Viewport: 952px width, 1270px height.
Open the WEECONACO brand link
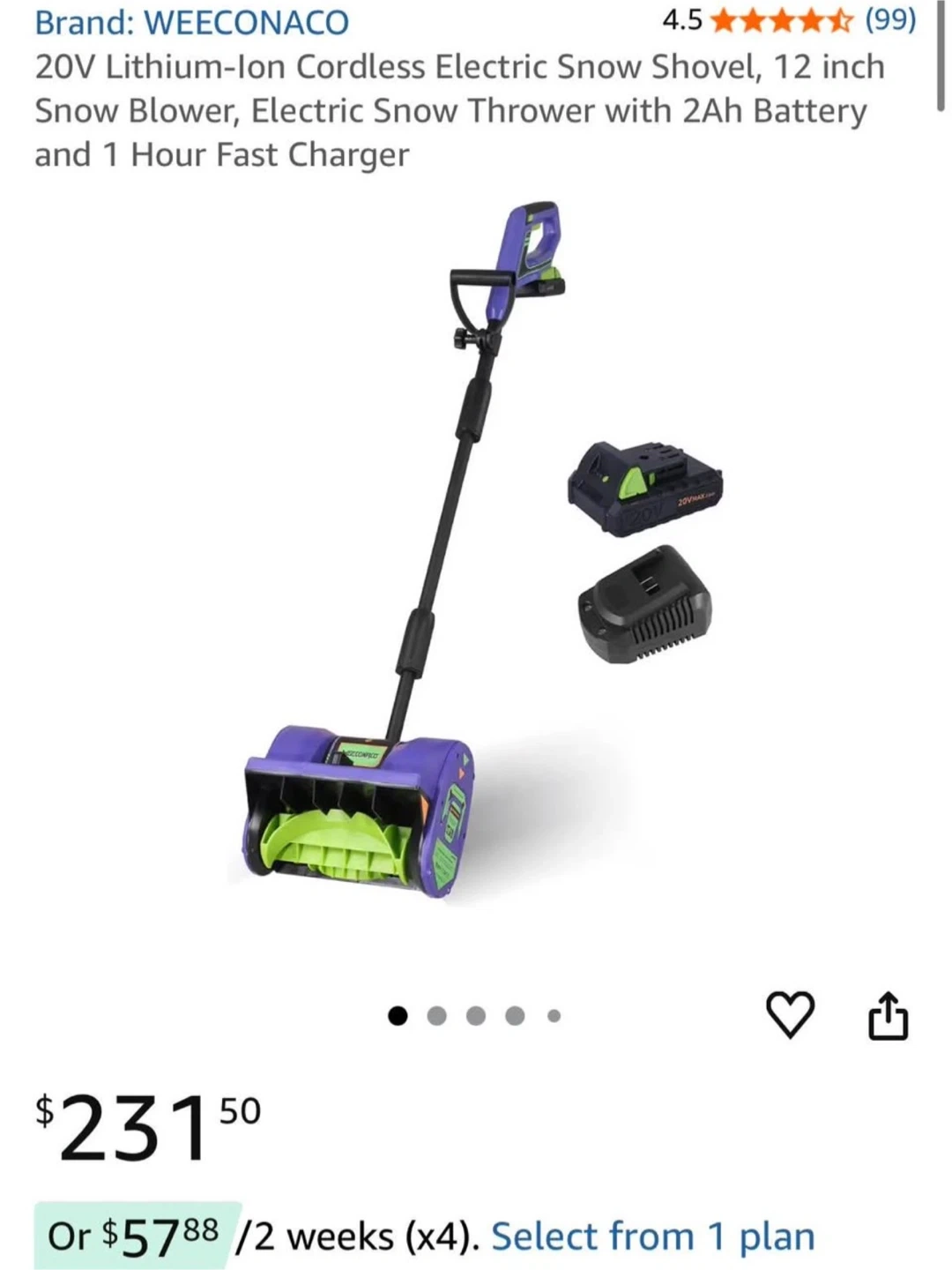click(192, 22)
